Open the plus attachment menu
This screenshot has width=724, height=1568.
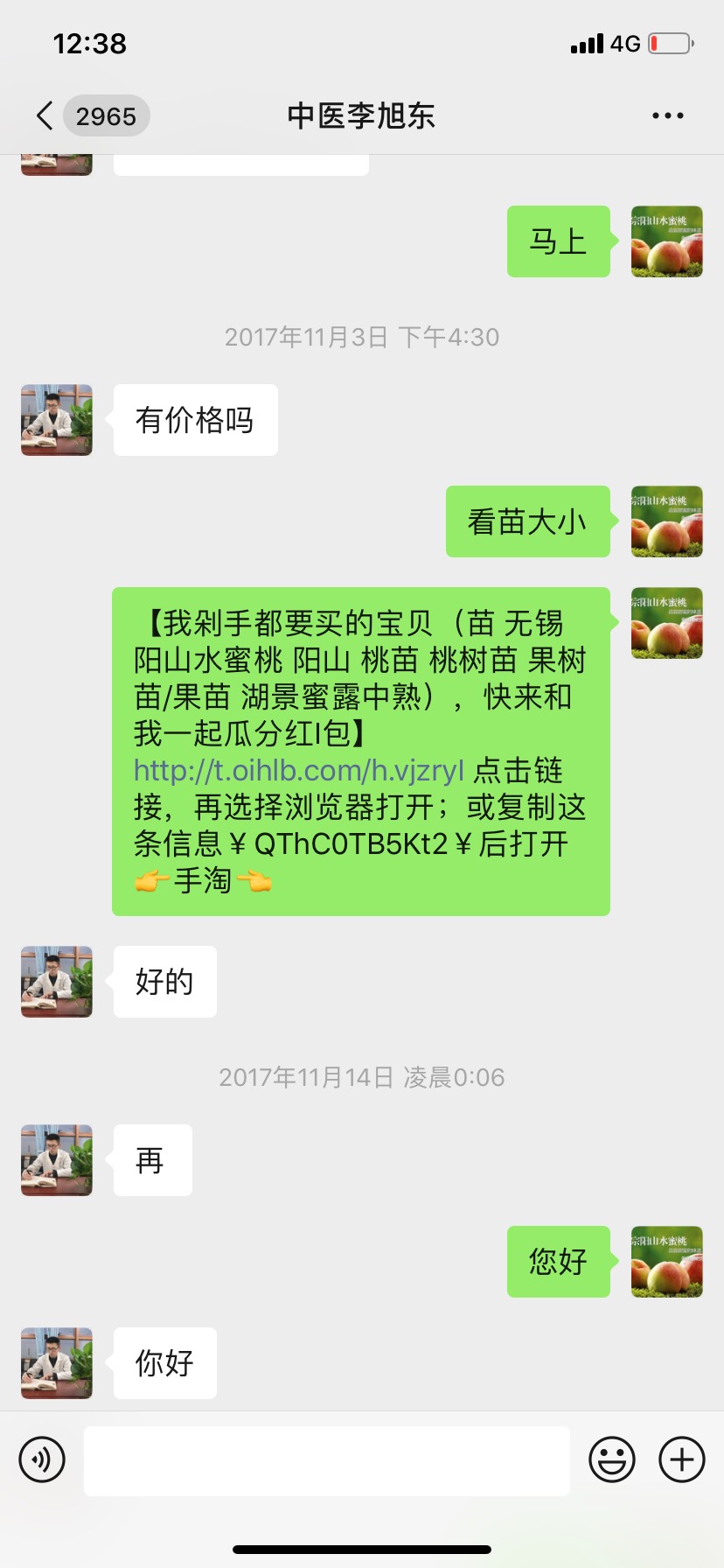click(681, 1459)
